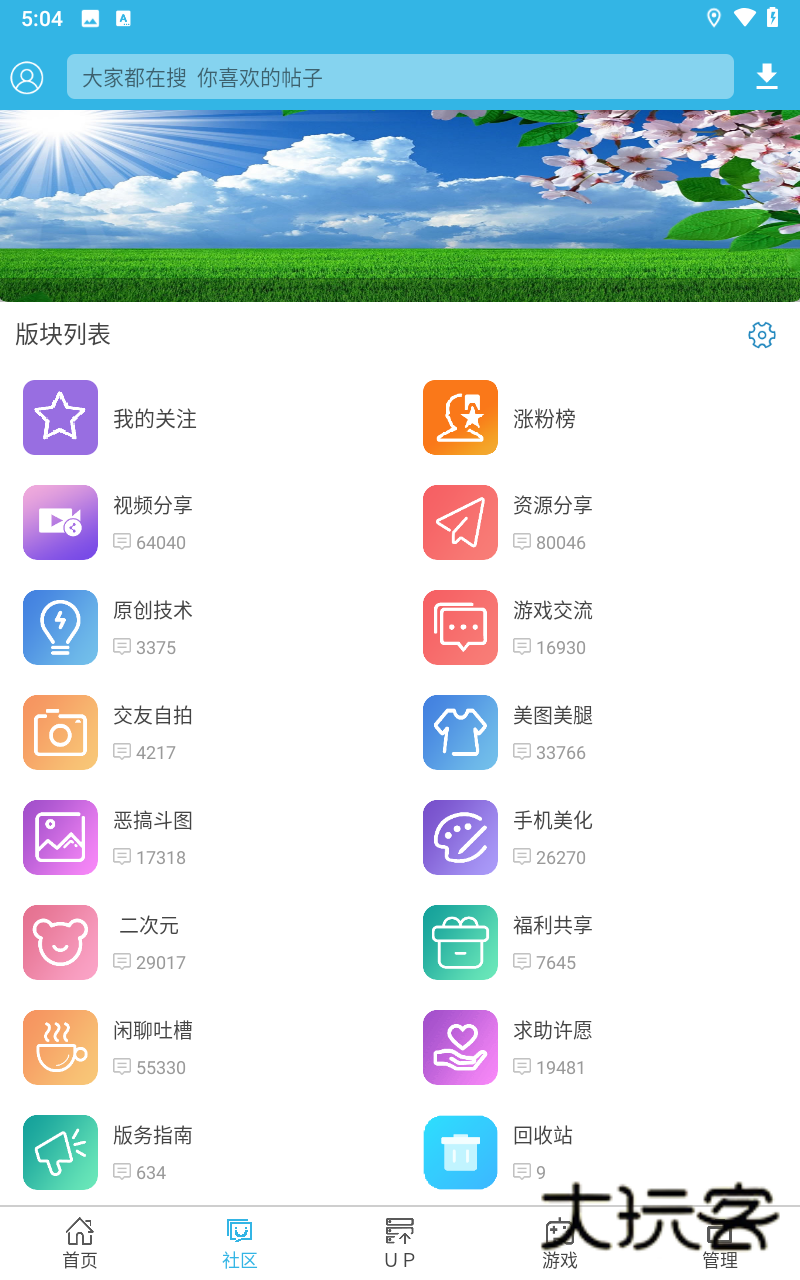
Task: Click the 美图美腿 t-shirt icon
Action: (x=460, y=732)
